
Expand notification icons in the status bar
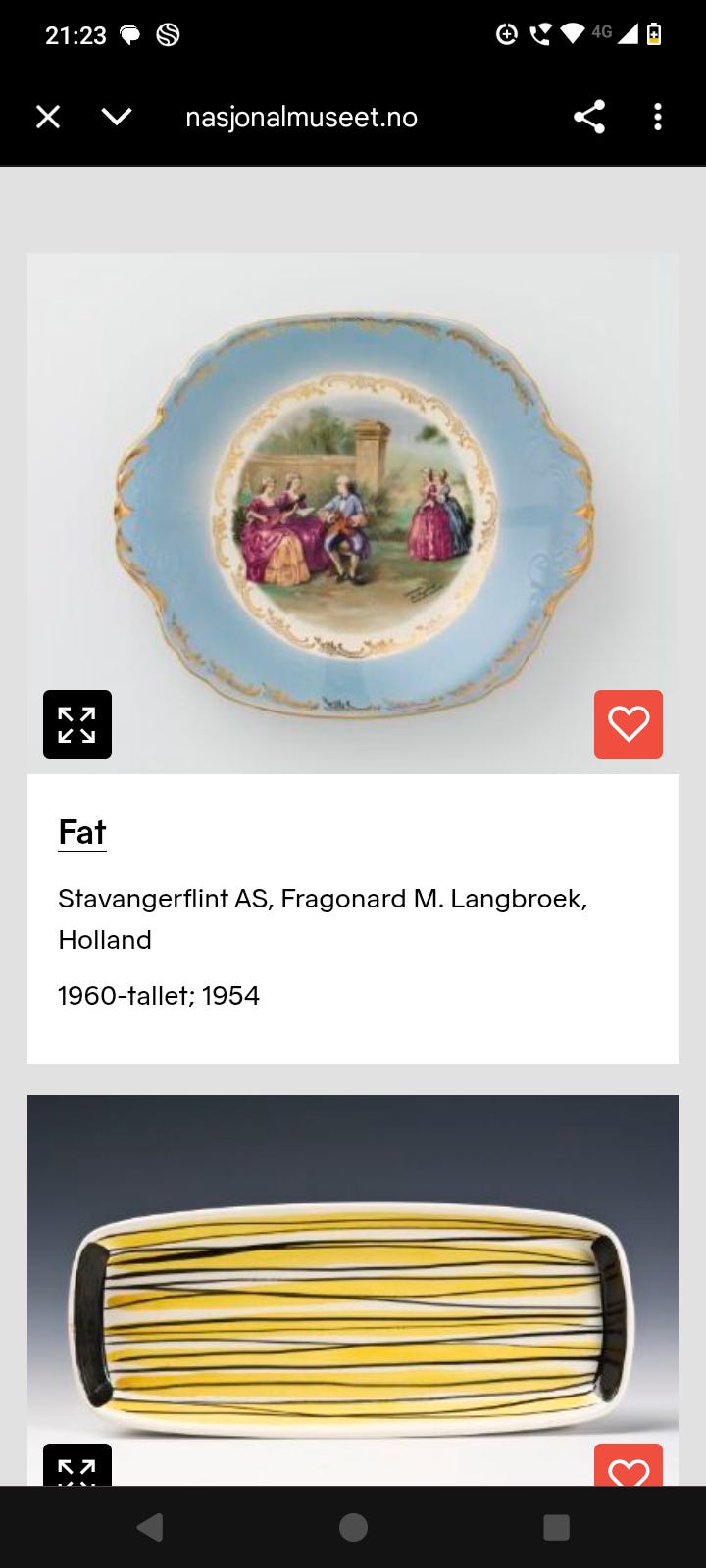[149, 34]
